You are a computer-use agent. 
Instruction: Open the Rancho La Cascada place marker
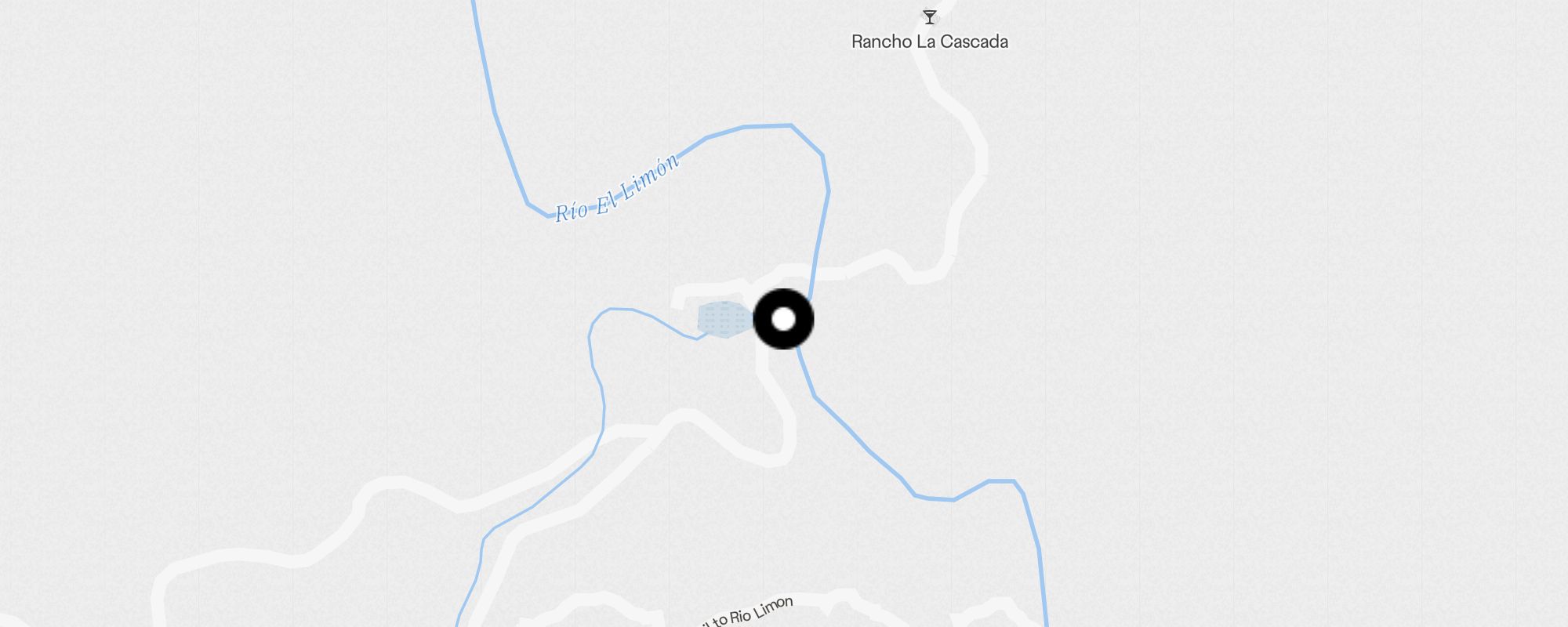[x=929, y=17]
